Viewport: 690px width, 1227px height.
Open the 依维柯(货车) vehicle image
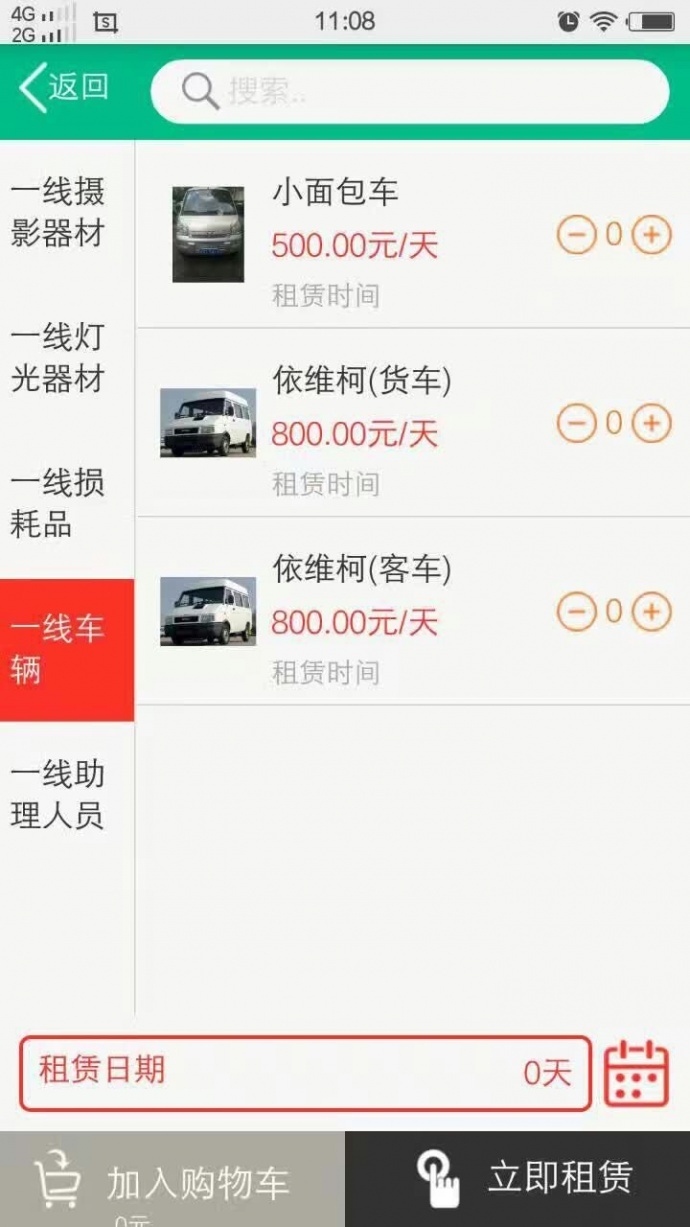tap(208, 423)
